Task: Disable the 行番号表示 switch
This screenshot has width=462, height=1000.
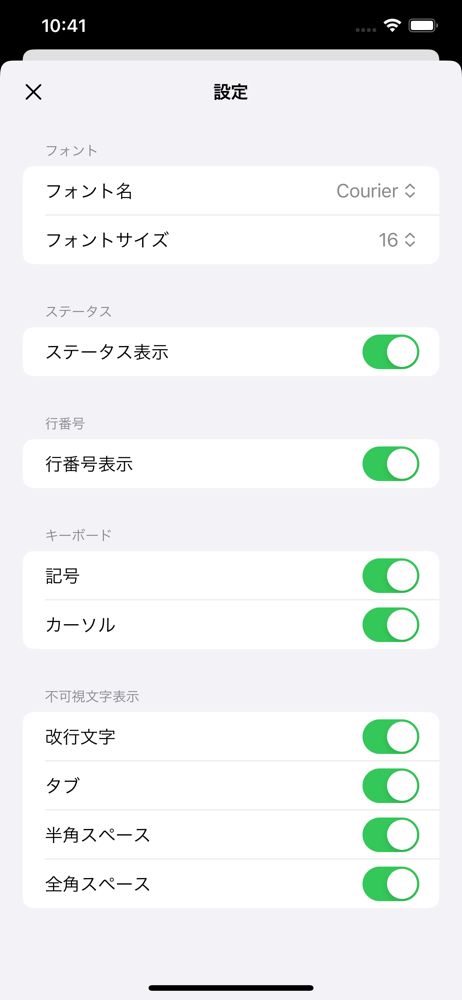Action: coord(391,464)
